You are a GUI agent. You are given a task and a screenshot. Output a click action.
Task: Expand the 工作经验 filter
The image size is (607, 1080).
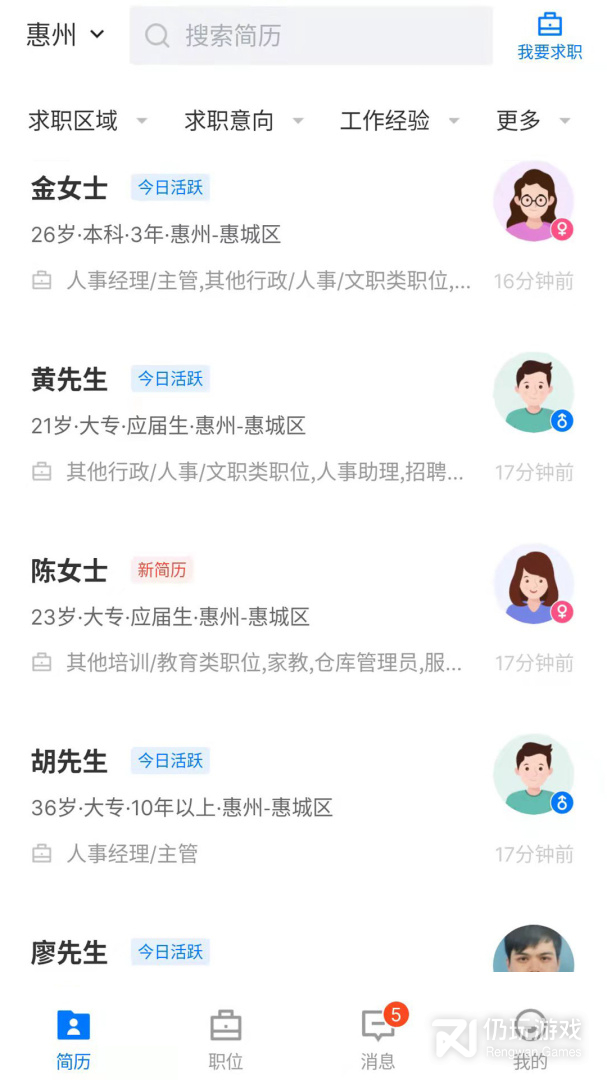399,121
